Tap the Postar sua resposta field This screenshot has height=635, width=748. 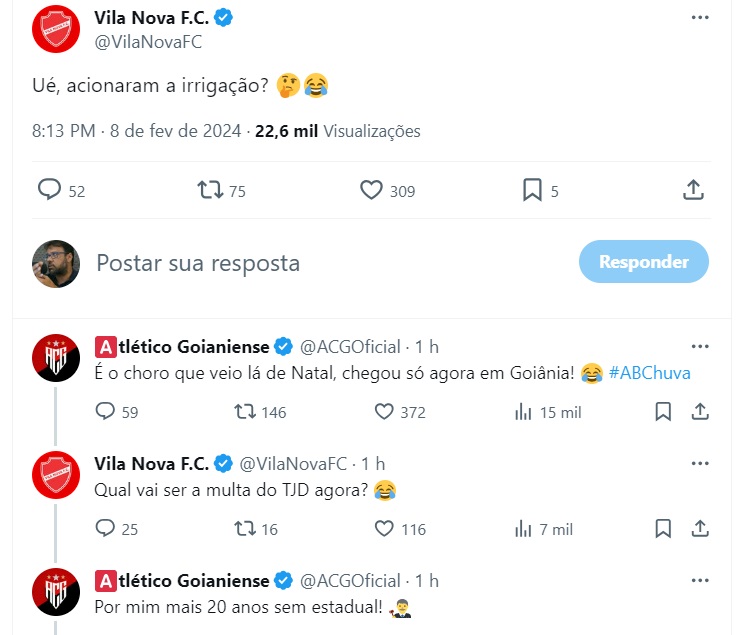click(x=300, y=263)
